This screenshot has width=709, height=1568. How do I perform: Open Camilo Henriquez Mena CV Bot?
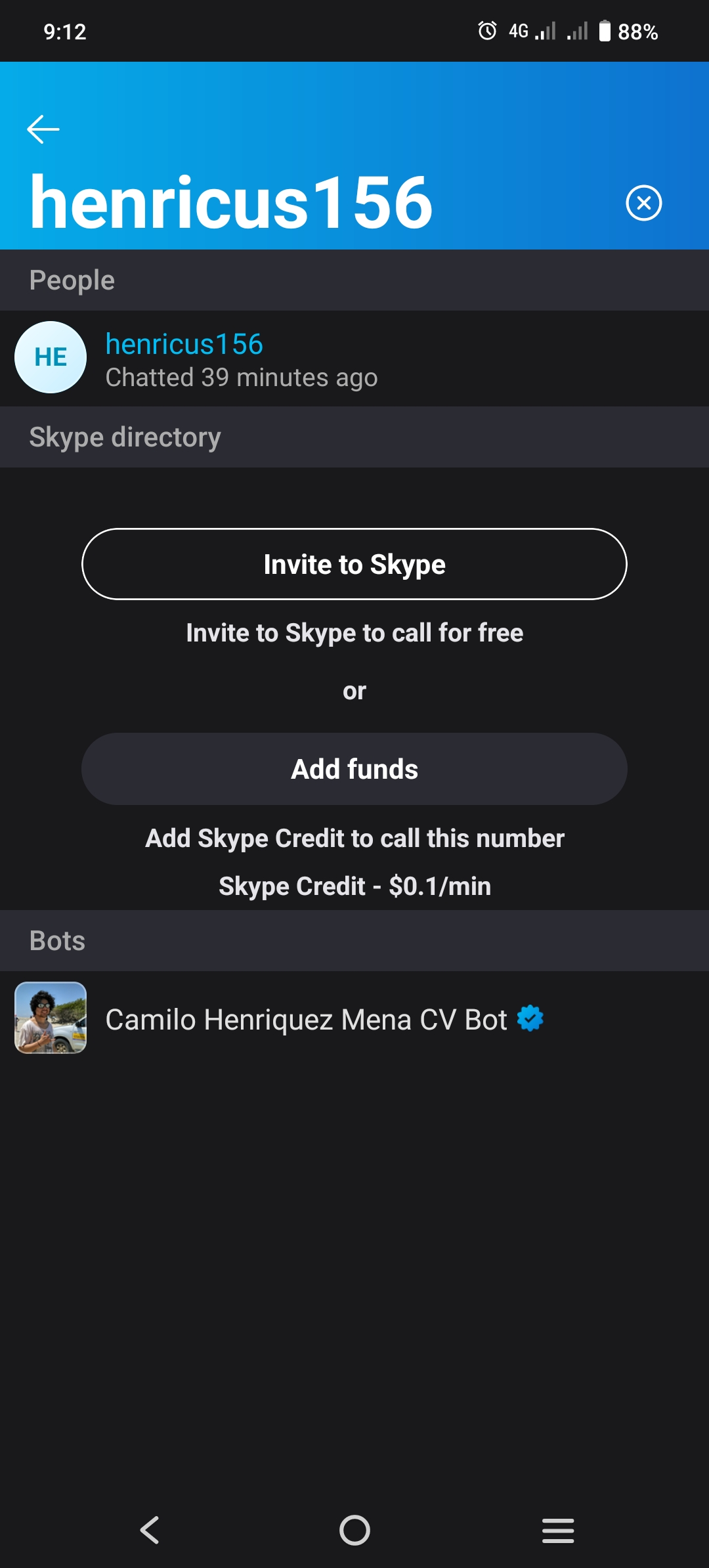click(x=354, y=1018)
